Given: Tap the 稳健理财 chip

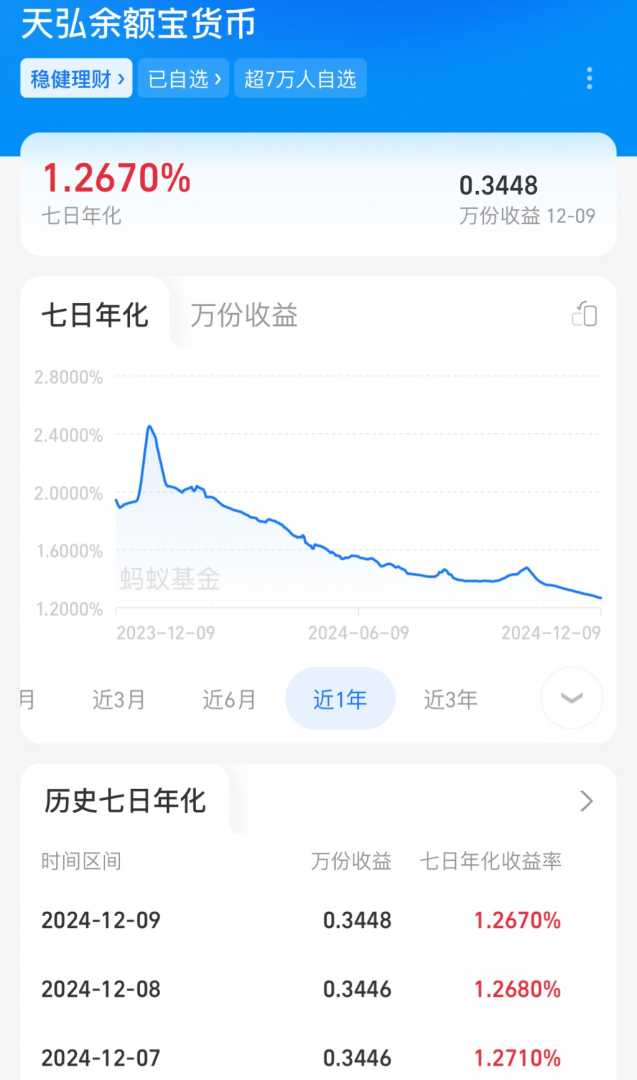Looking at the screenshot, I should click(76, 79).
